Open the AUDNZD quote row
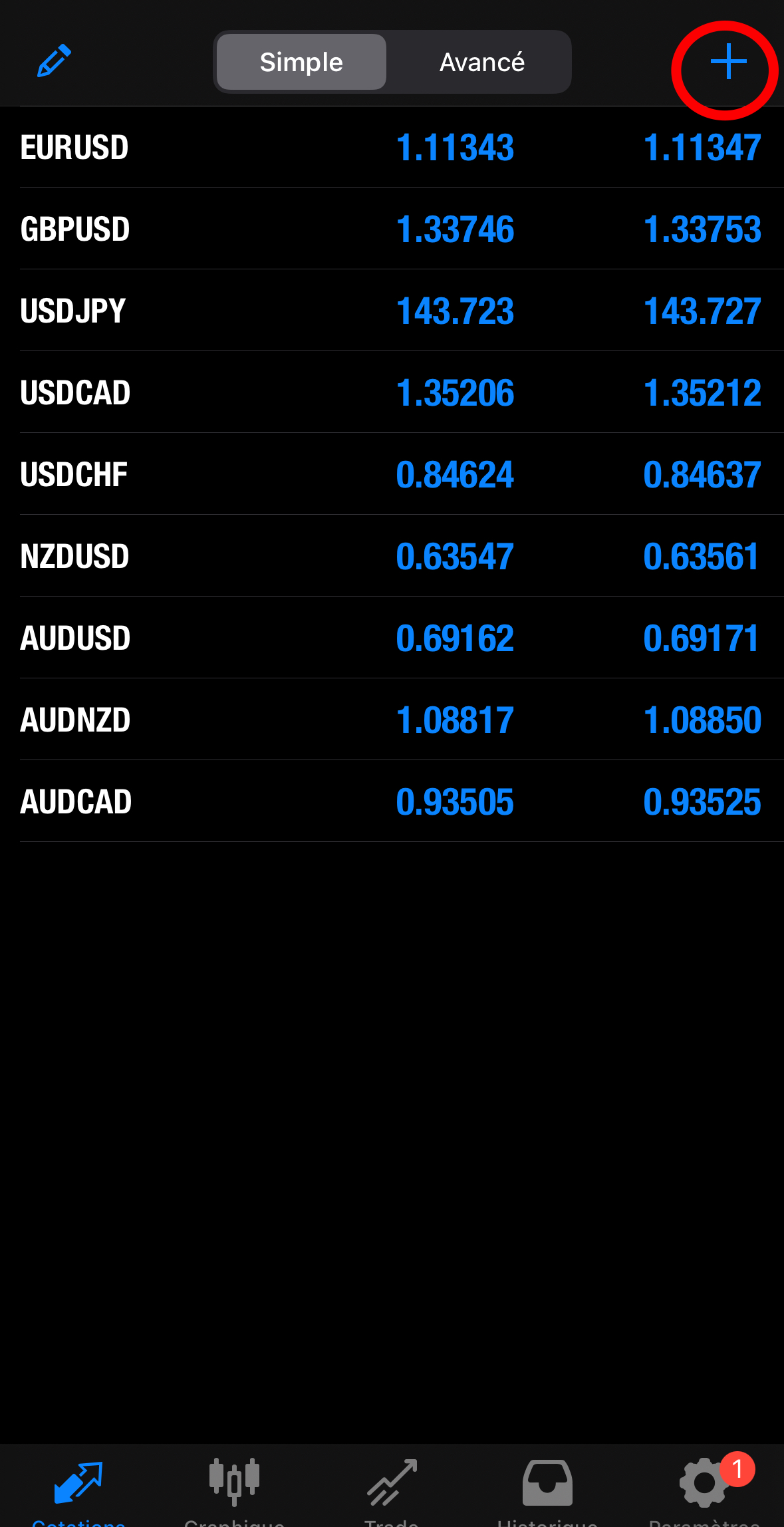Image resolution: width=784 pixels, height=1527 pixels. coord(392,720)
